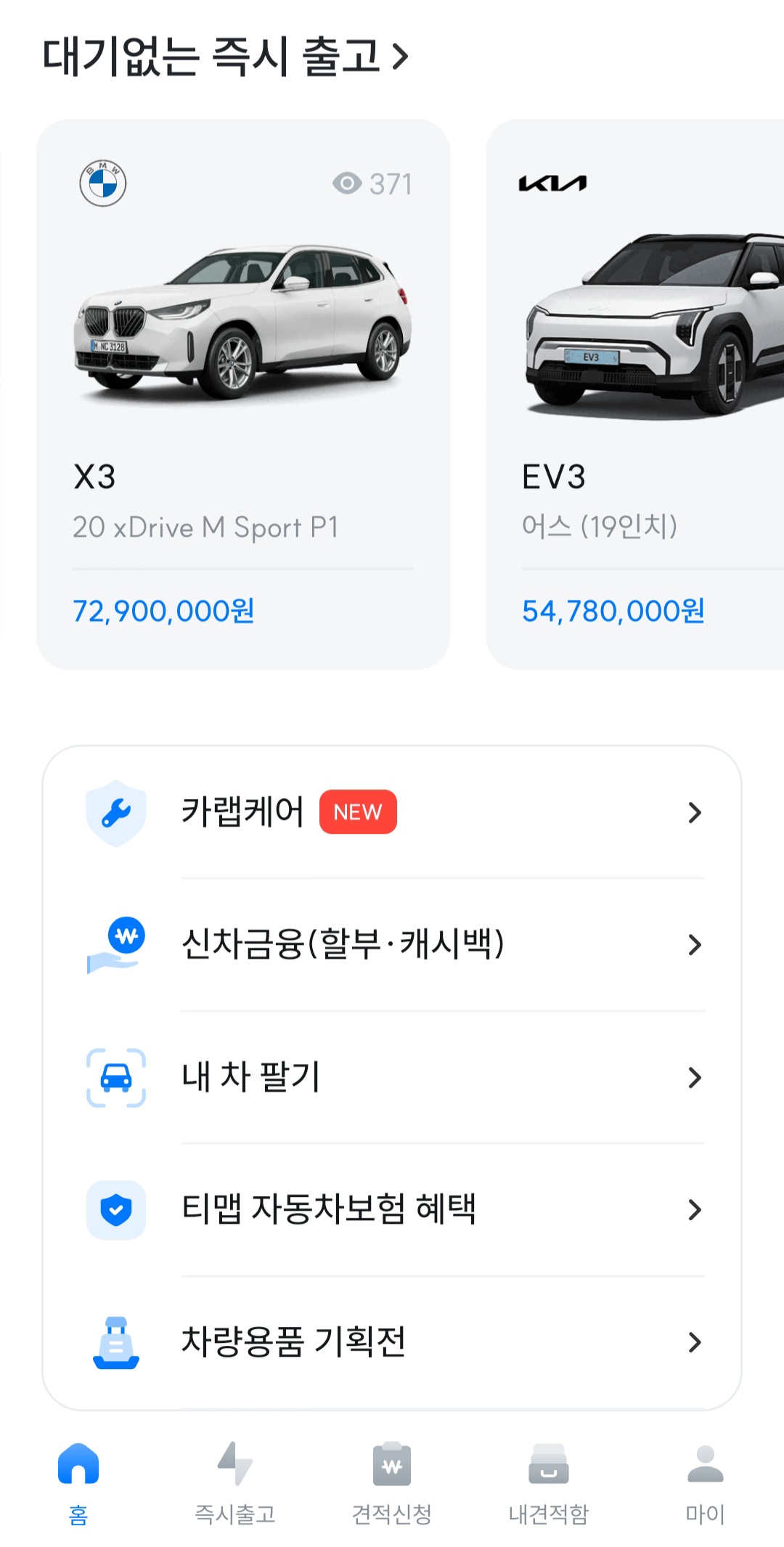Viewport: 784px width, 1547px height.
Task: Go to the 견적신청 tab
Action: [x=392, y=1483]
